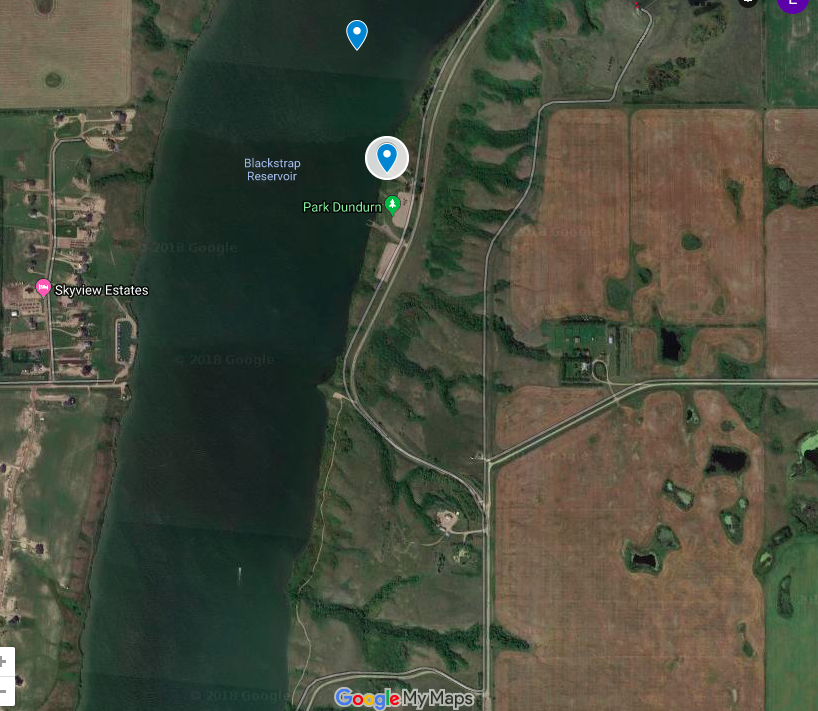The height and width of the screenshot is (711, 818).
Task: Zoom out of the map
Action: [5, 690]
